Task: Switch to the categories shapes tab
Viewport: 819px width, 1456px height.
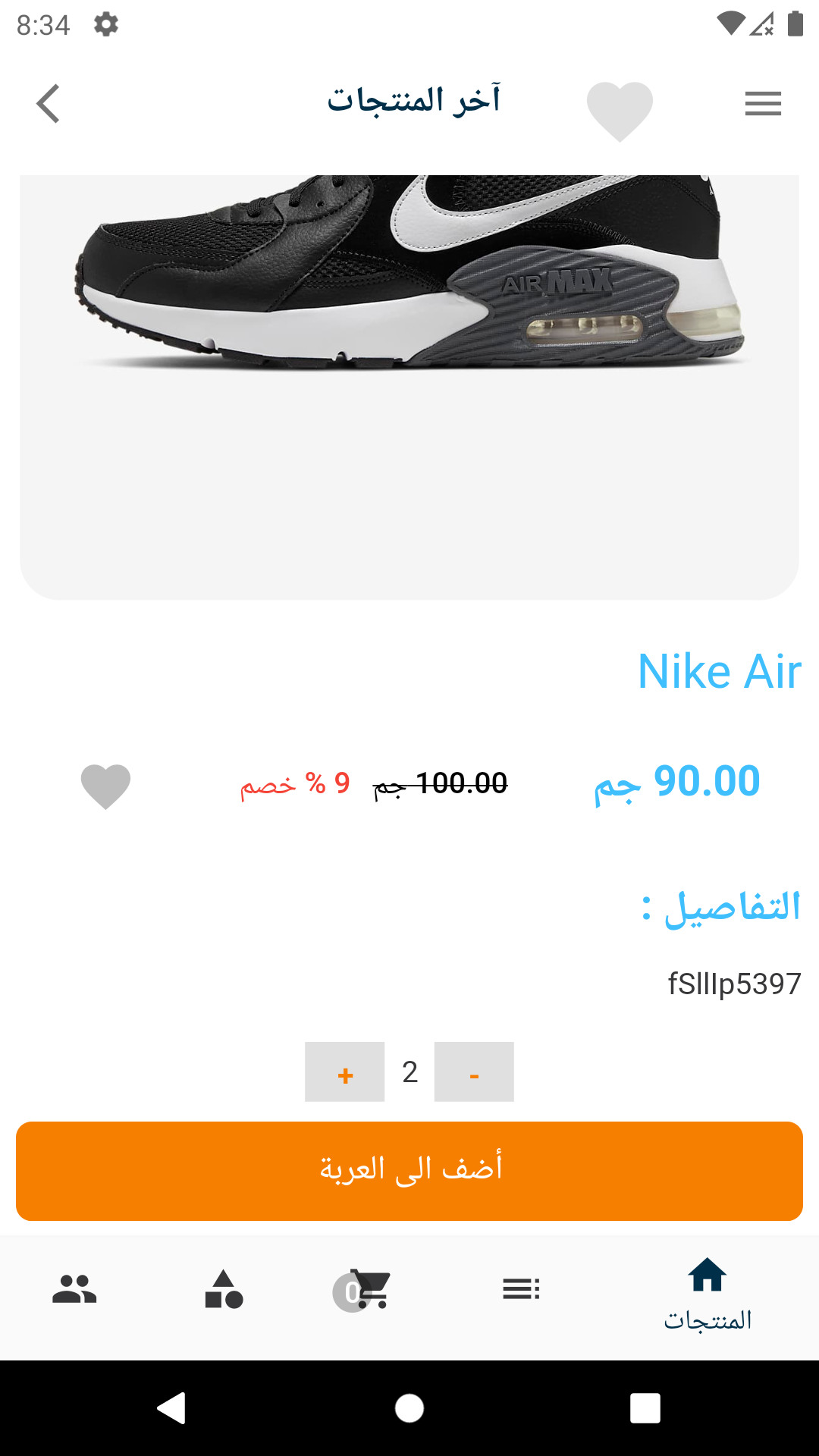Action: point(224,1289)
